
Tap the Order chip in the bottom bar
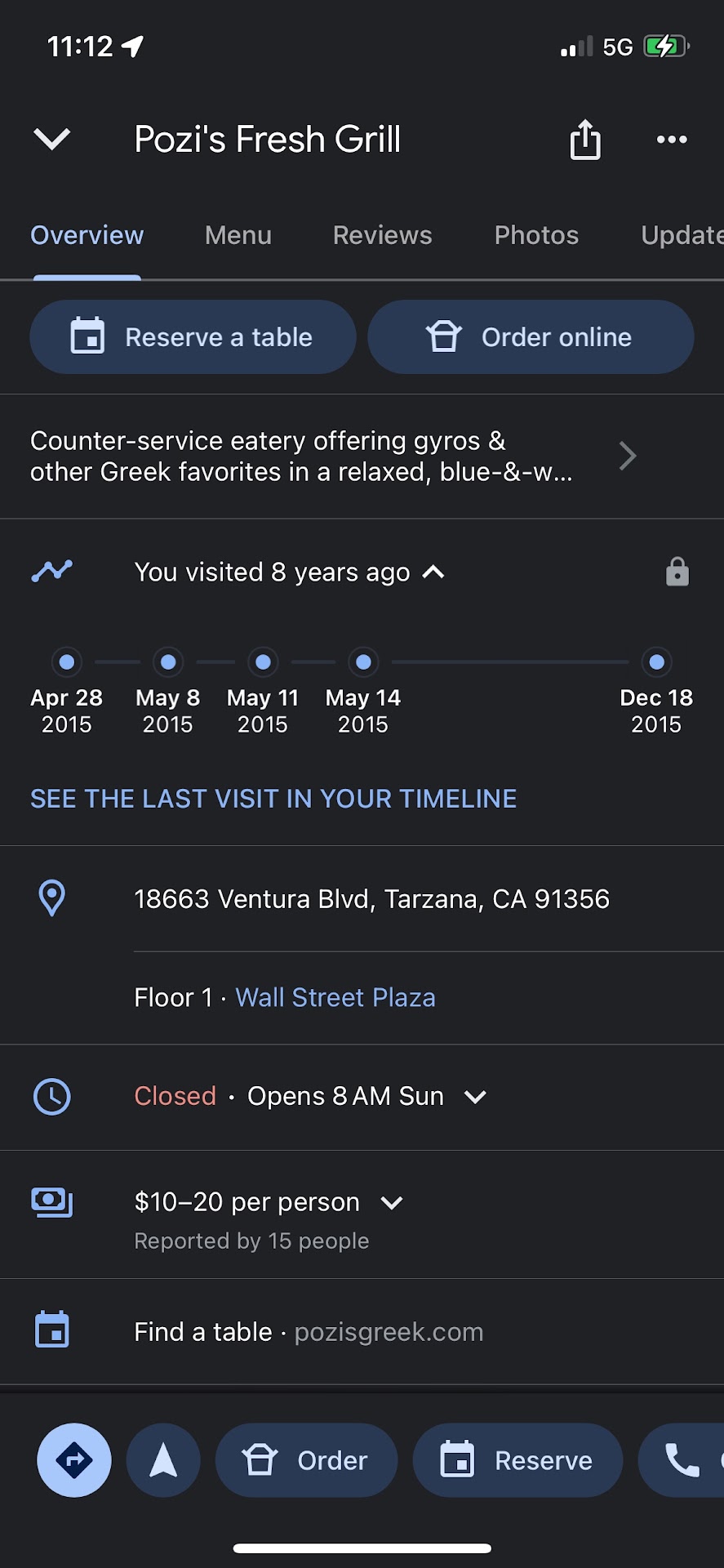coord(306,1460)
